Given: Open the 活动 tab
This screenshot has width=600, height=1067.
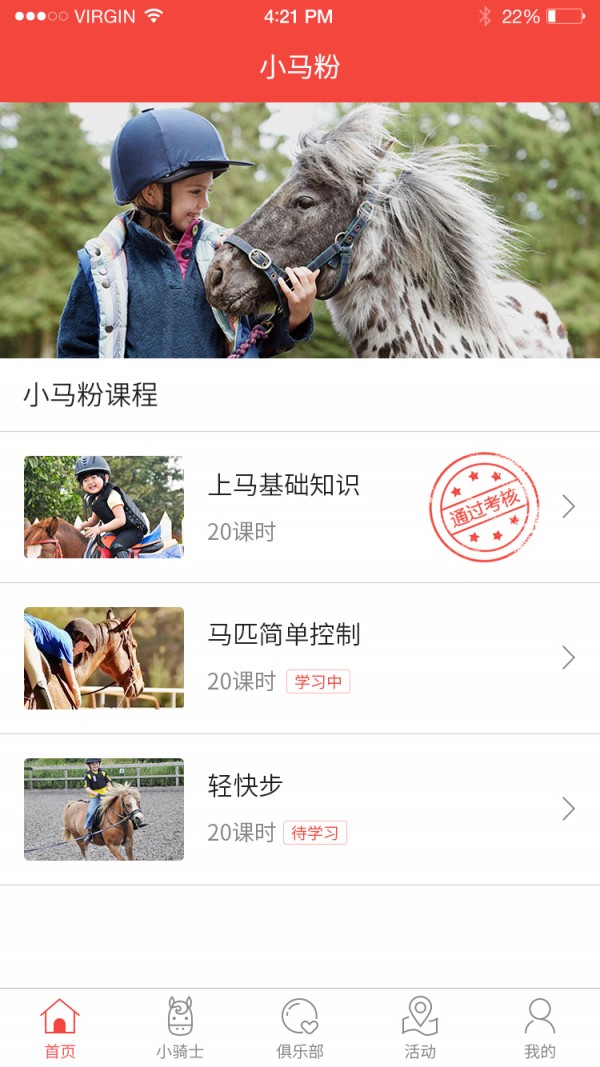Looking at the screenshot, I should tap(420, 1028).
